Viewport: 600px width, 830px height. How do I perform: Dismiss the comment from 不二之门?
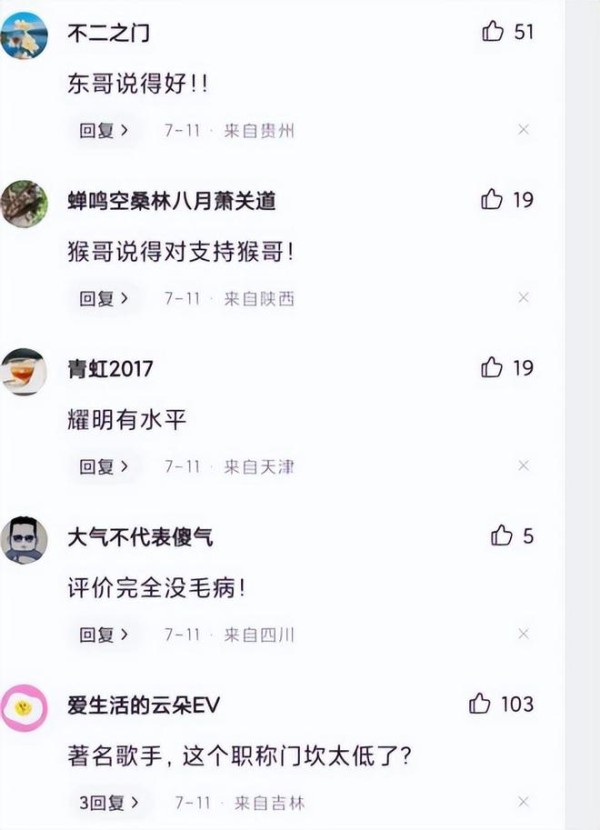click(x=523, y=130)
